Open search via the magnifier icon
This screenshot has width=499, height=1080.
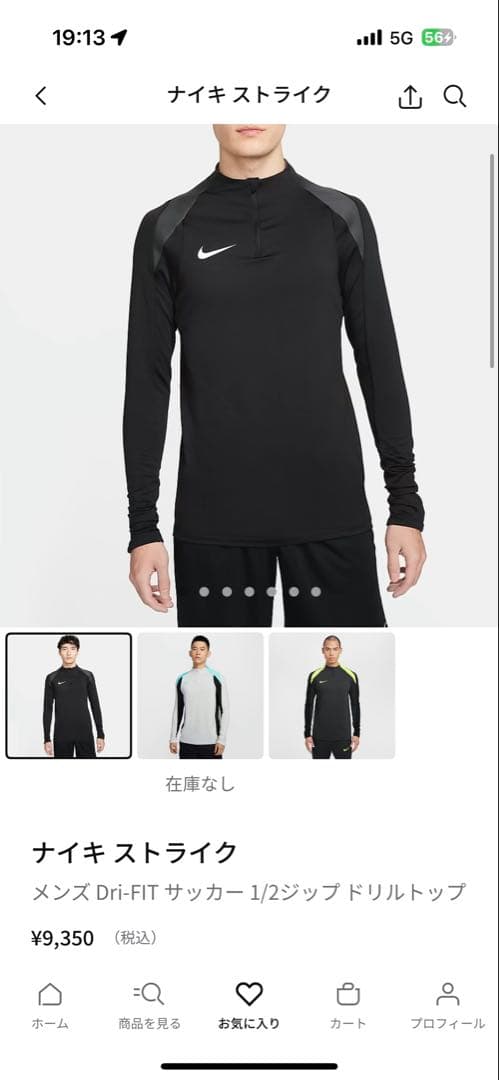(455, 96)
